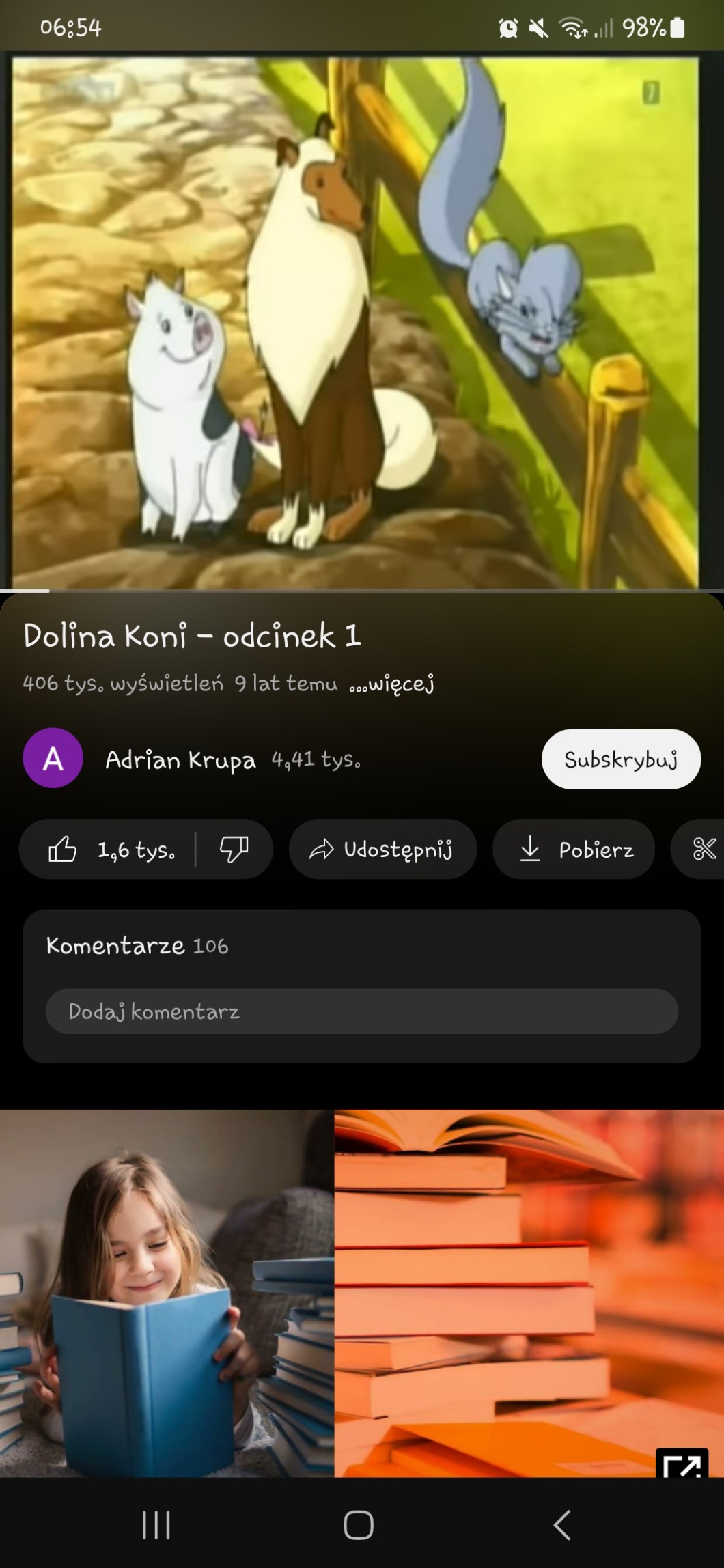Go back with system back button
724x1568 pixels.
[x=561, y=1524]
